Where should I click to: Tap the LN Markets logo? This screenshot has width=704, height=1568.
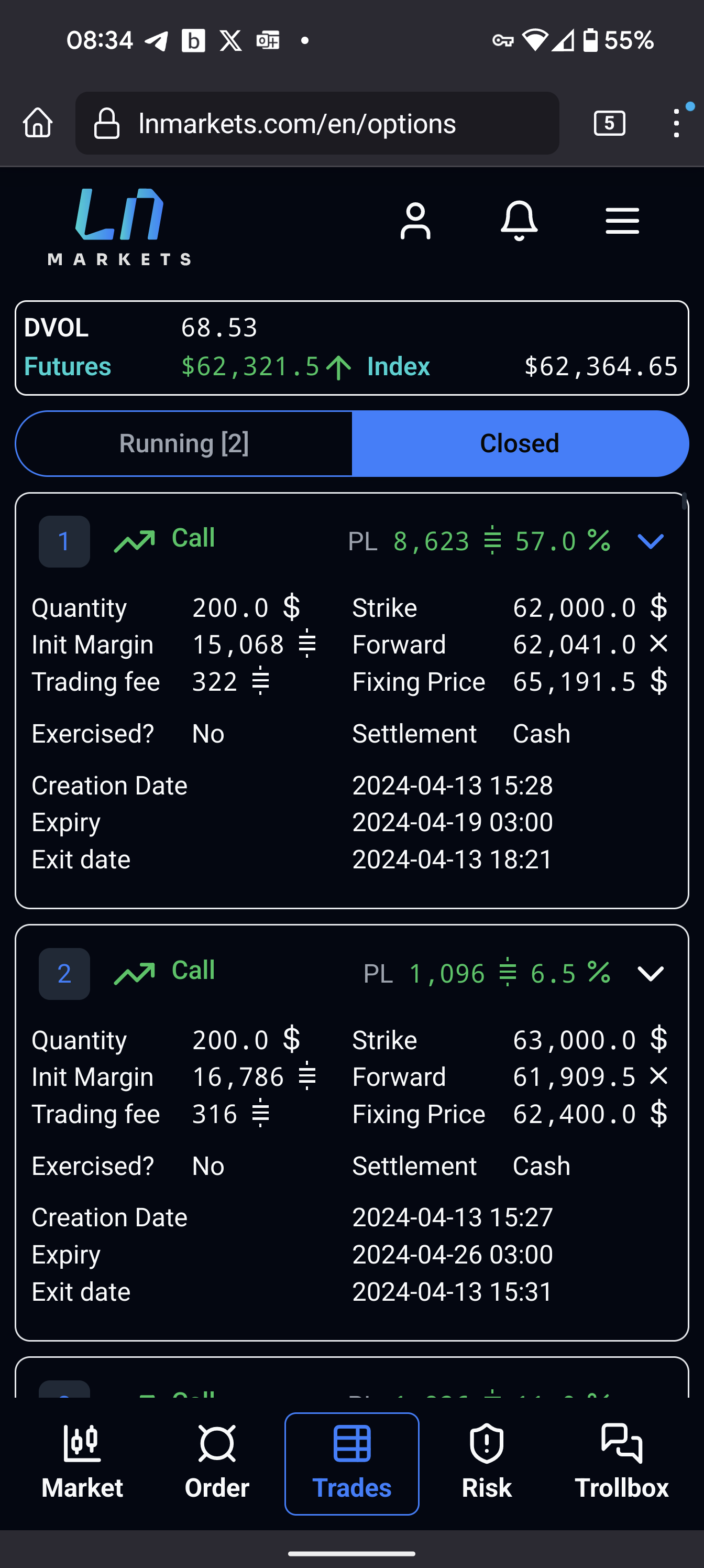[119, 226]
